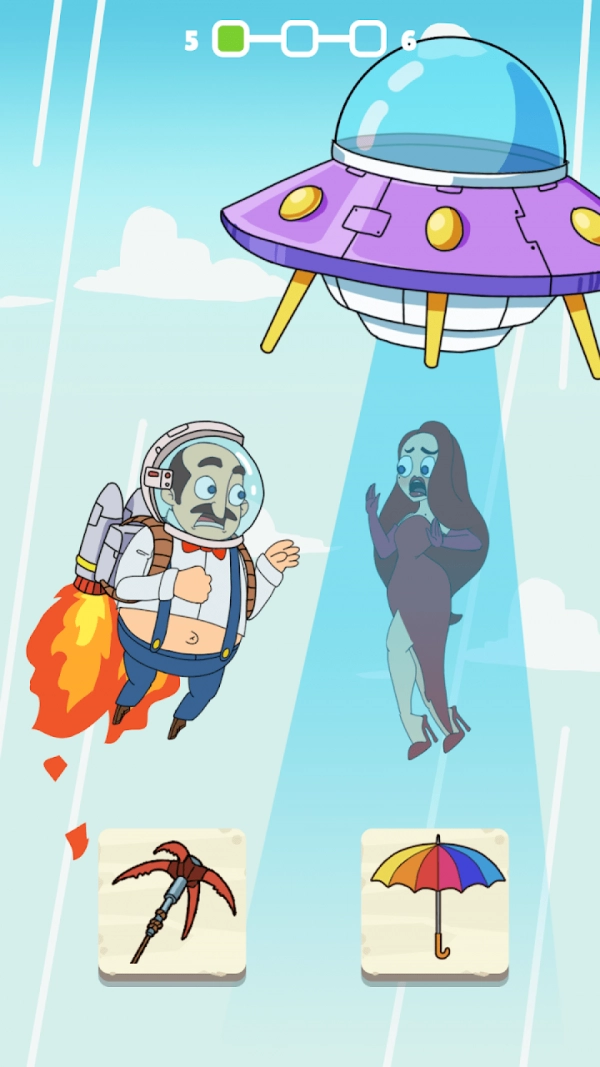Choose the grappling hook item card
Image resolution: width=600 pixels, height=1067 pixels.
172,903
